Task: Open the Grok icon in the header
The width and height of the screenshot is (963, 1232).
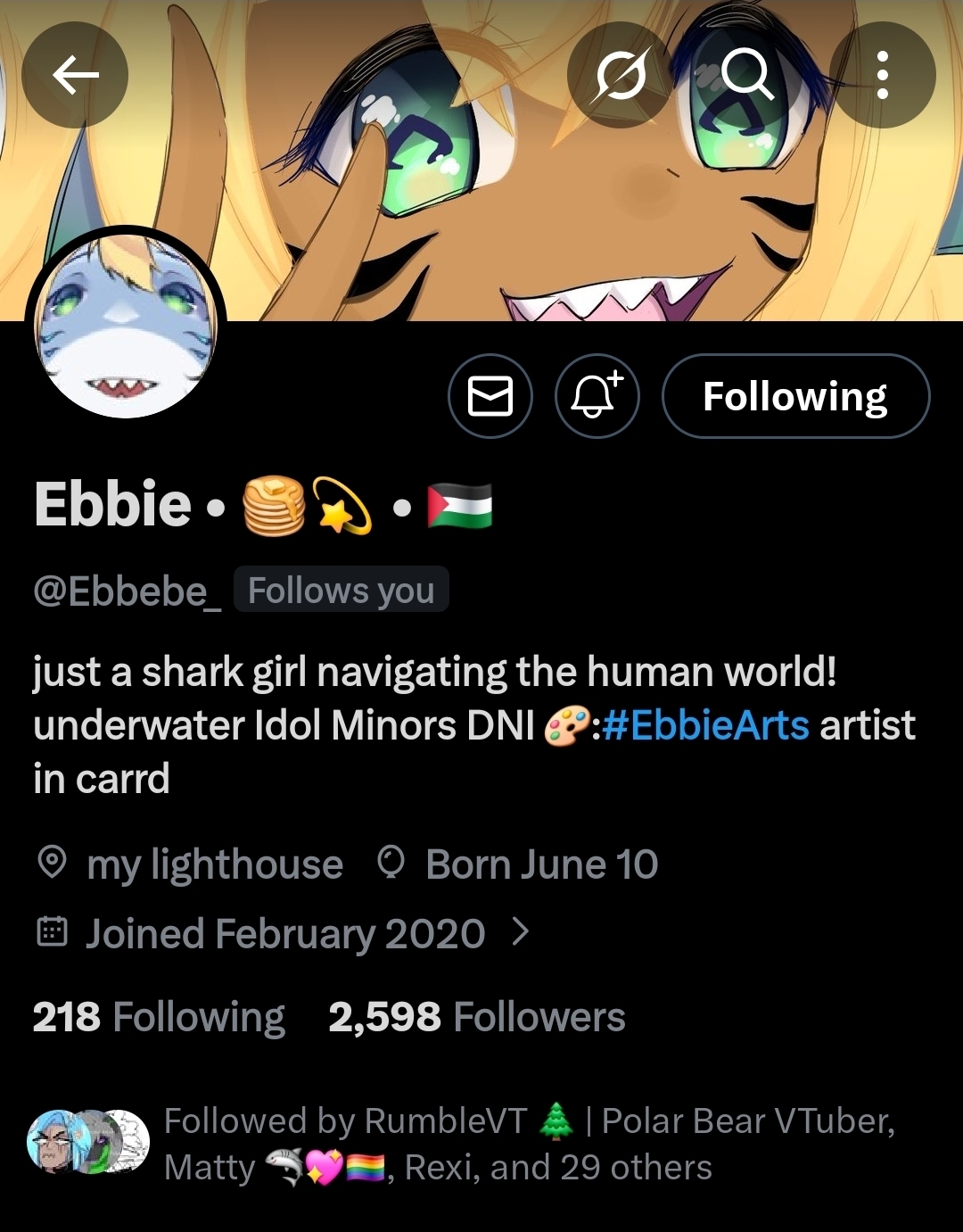Action: [x=621, y=75]
